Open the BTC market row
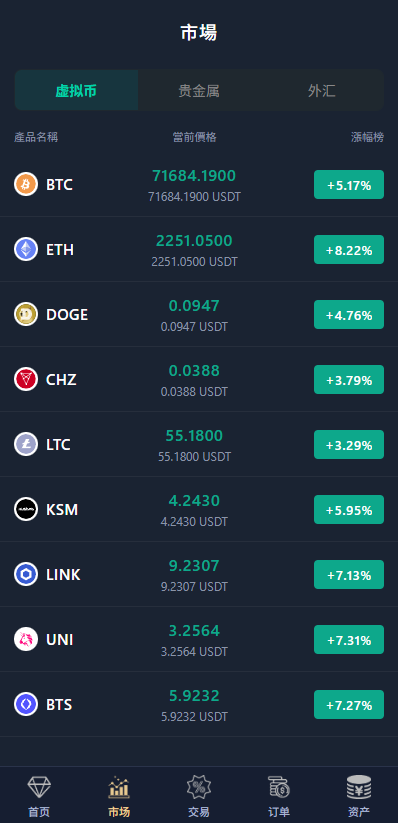Image resolution: width=398 pixels, height=823 pixels. 199,185
